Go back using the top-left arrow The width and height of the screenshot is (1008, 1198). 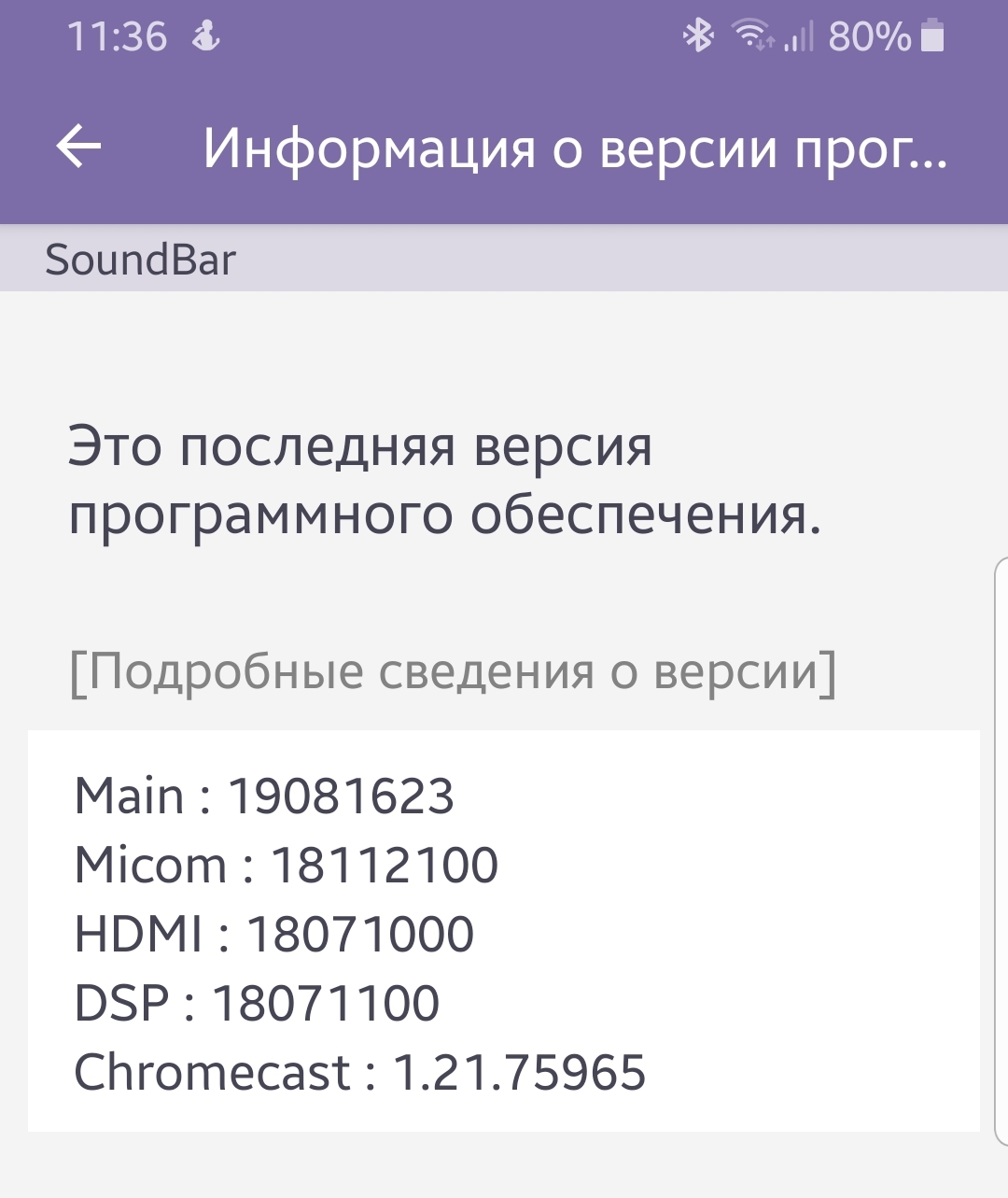pyautogui.click(x=78, y=148)
